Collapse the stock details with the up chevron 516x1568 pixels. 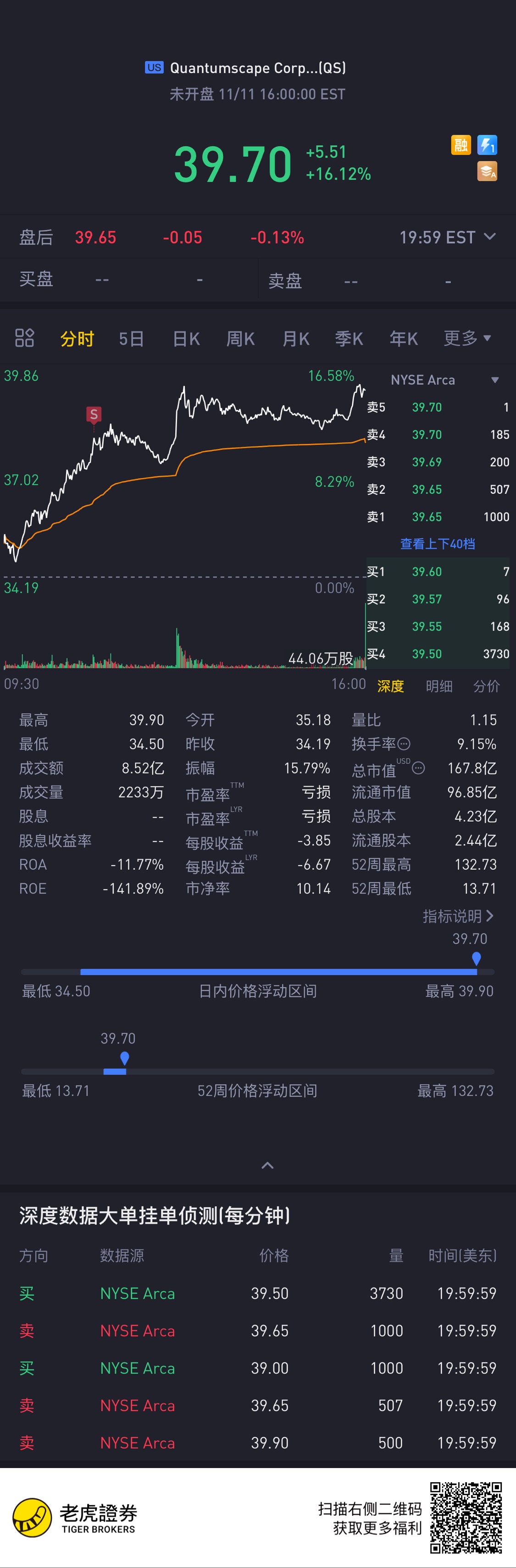coord(267,1165)
